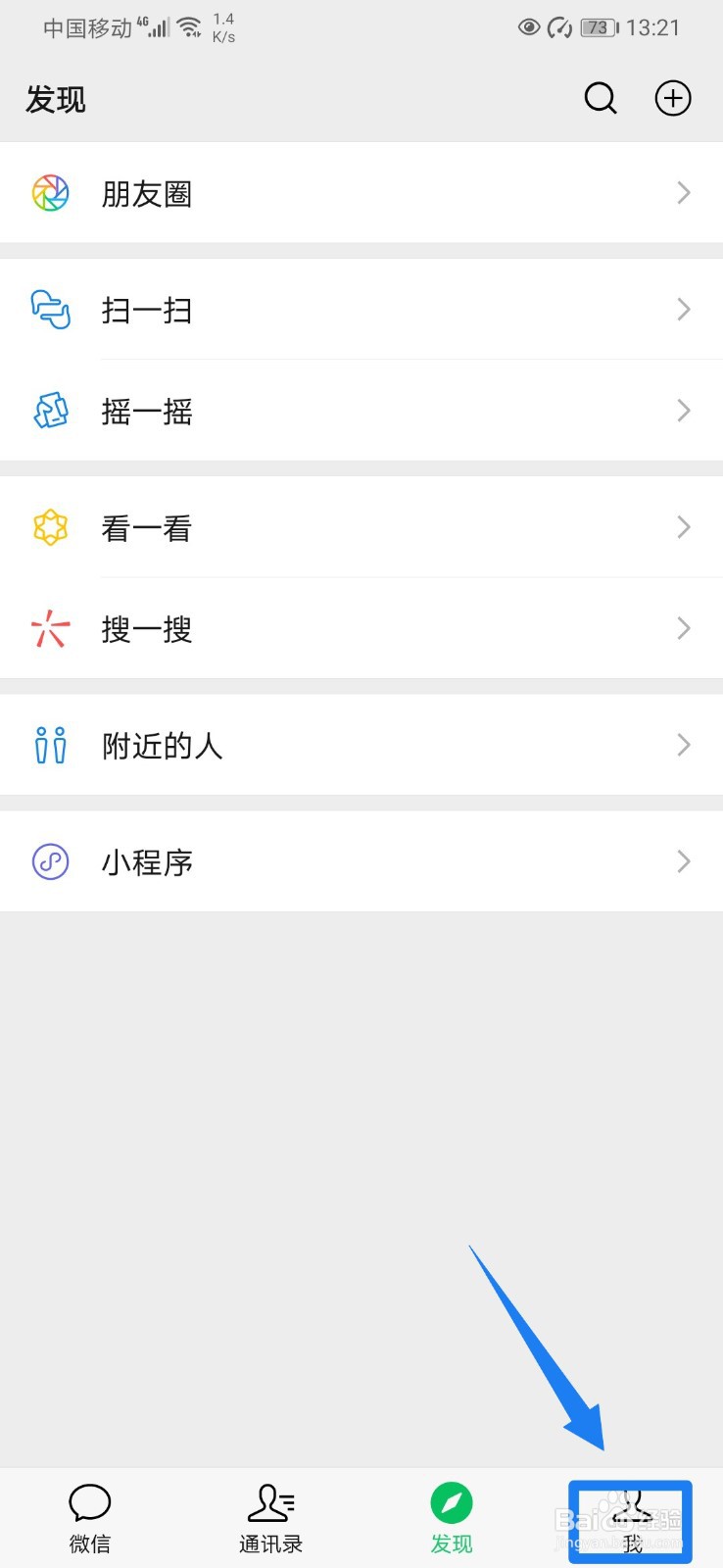Click the red 搜一搜 Search icon
Viewport: 723px width, 1568px height.
click(50, 628)
